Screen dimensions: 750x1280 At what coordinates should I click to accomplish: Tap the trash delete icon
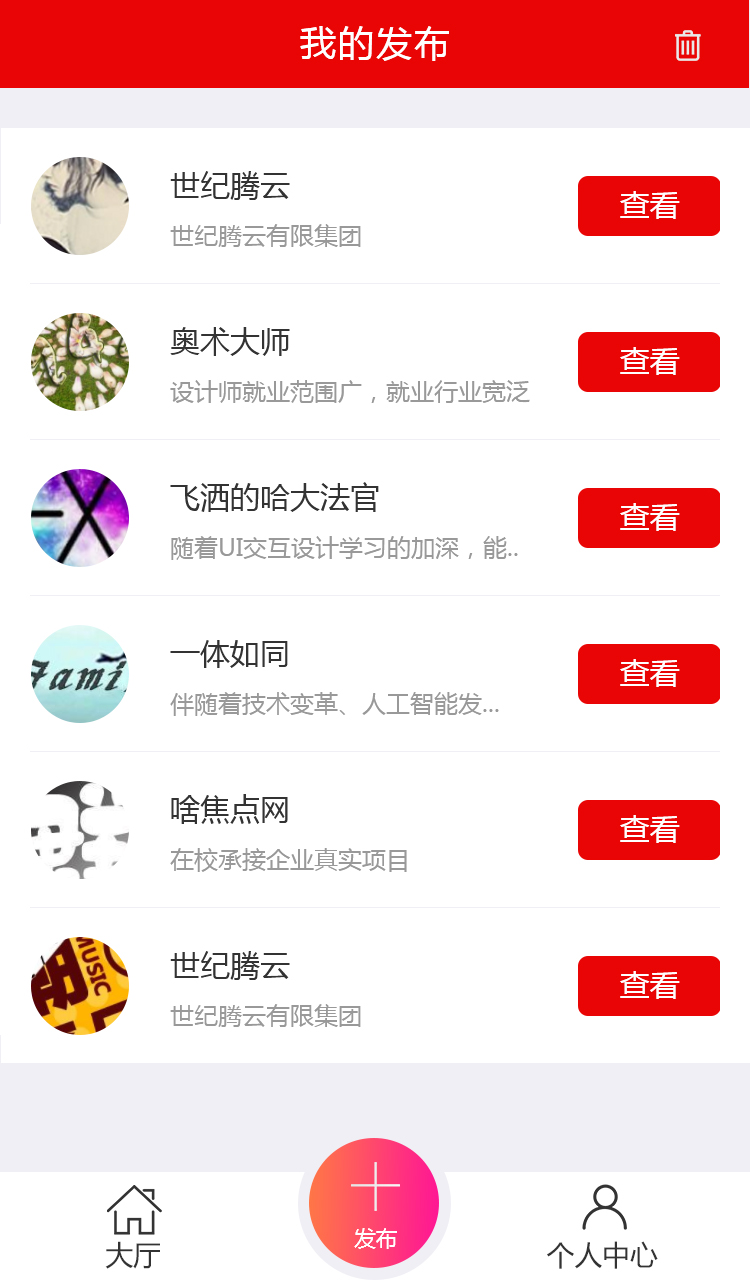pos(687,45)
